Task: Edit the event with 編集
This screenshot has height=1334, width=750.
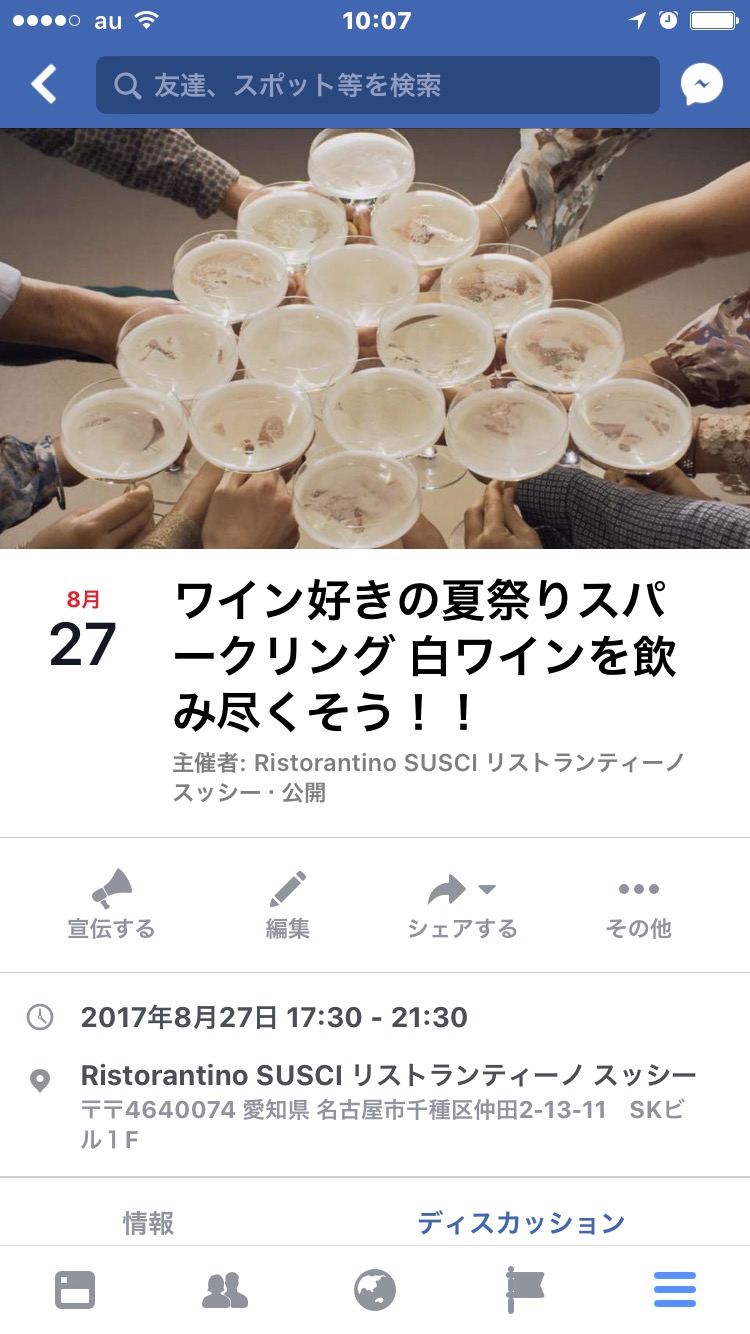Action: click(x=287, y=905)
